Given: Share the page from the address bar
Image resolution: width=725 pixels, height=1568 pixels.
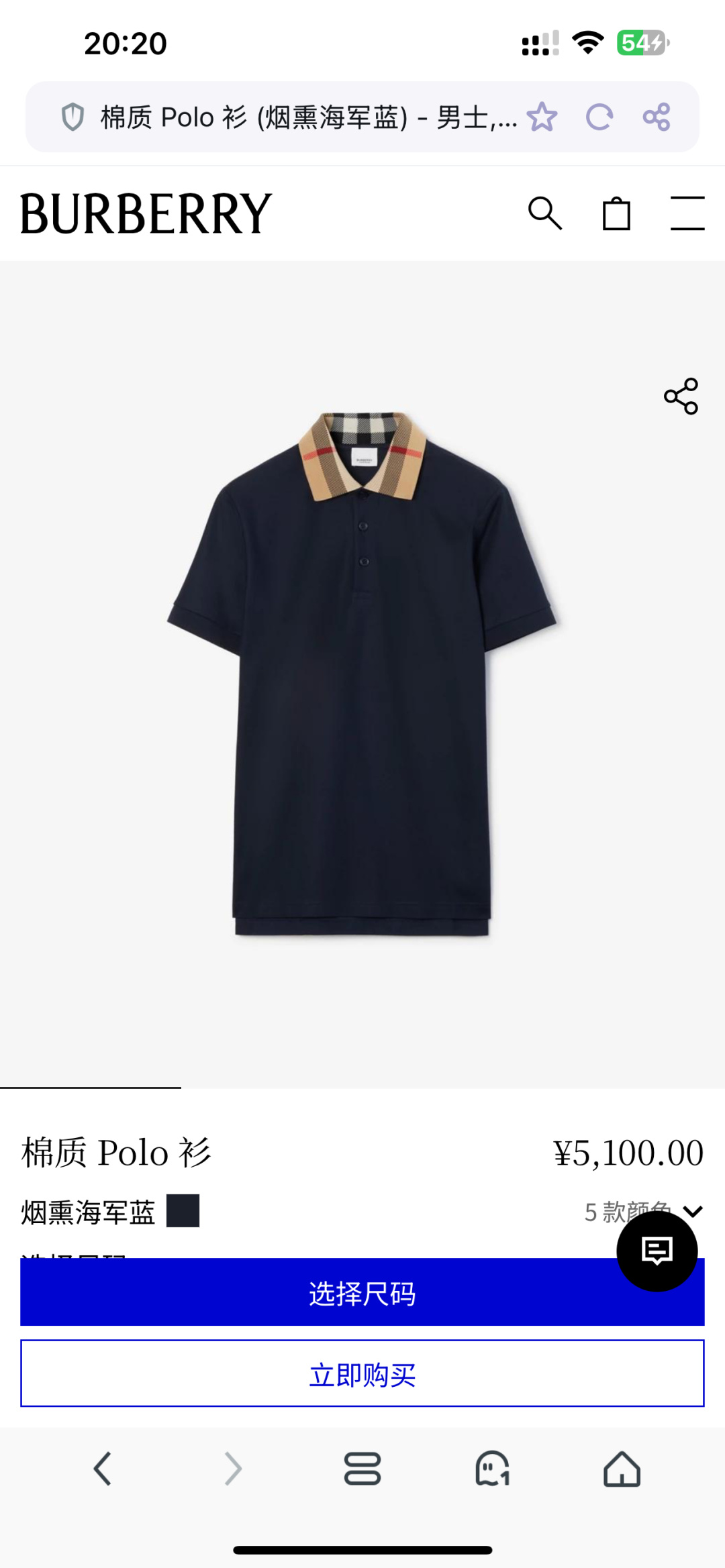Looking at the screenshot, I should point(656,117).
